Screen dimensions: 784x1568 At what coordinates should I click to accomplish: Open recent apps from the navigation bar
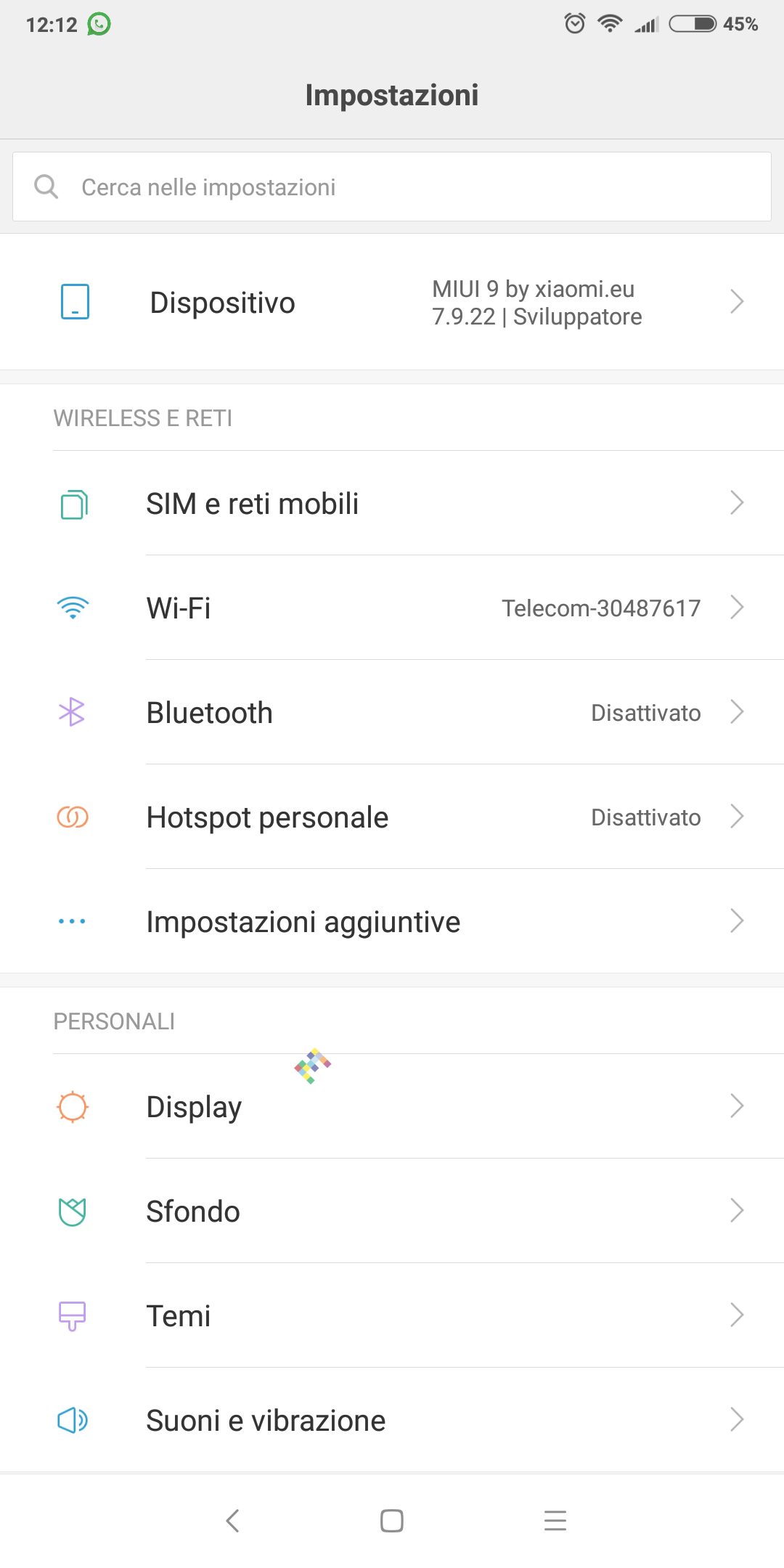(x=555, y=1520)
